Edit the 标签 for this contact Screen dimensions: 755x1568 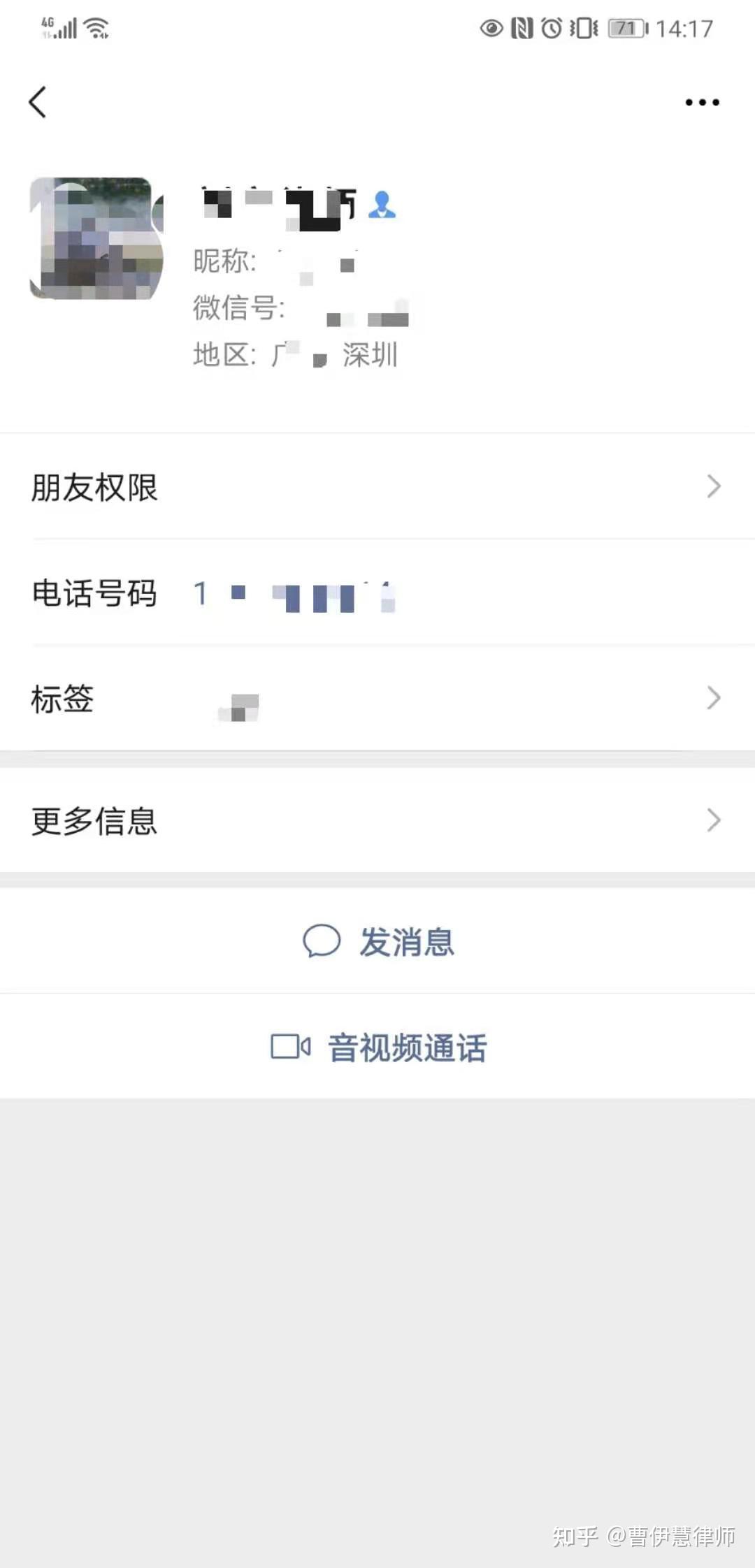[x=377, y=698]
